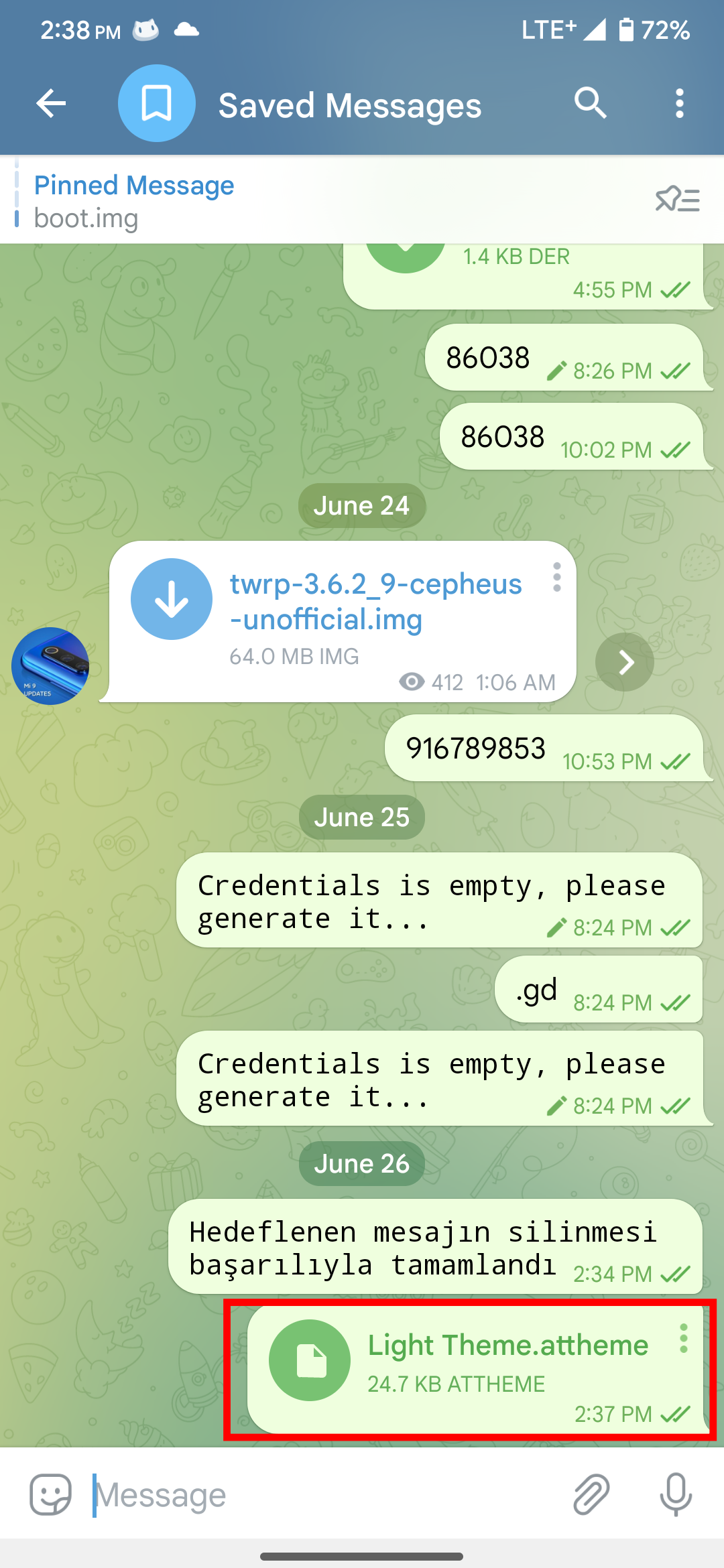Open the Mi 9 Updates channel avatar
The height and width of the screenshot is (1568, 724).
point(50,665)
